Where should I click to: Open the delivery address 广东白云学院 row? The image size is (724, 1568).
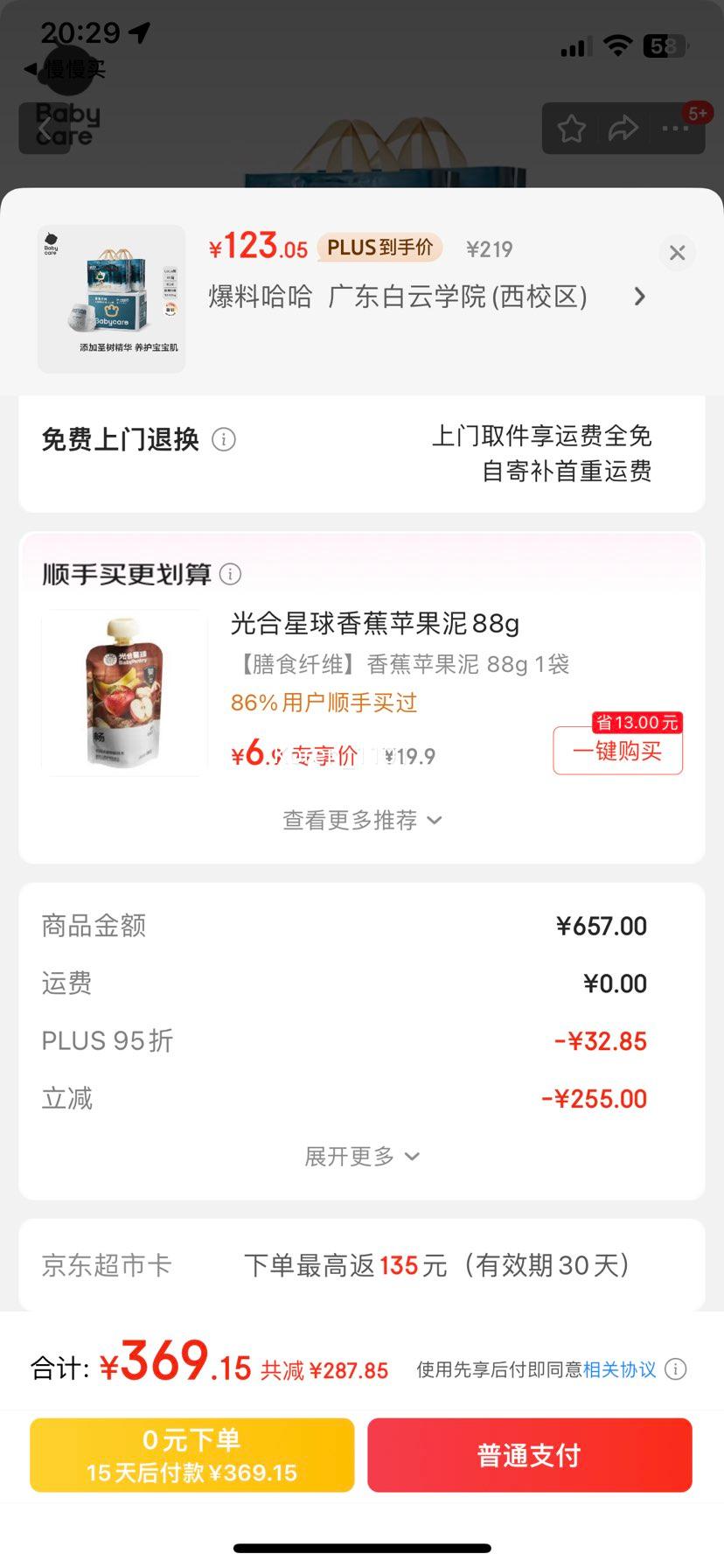coord(428,297)
